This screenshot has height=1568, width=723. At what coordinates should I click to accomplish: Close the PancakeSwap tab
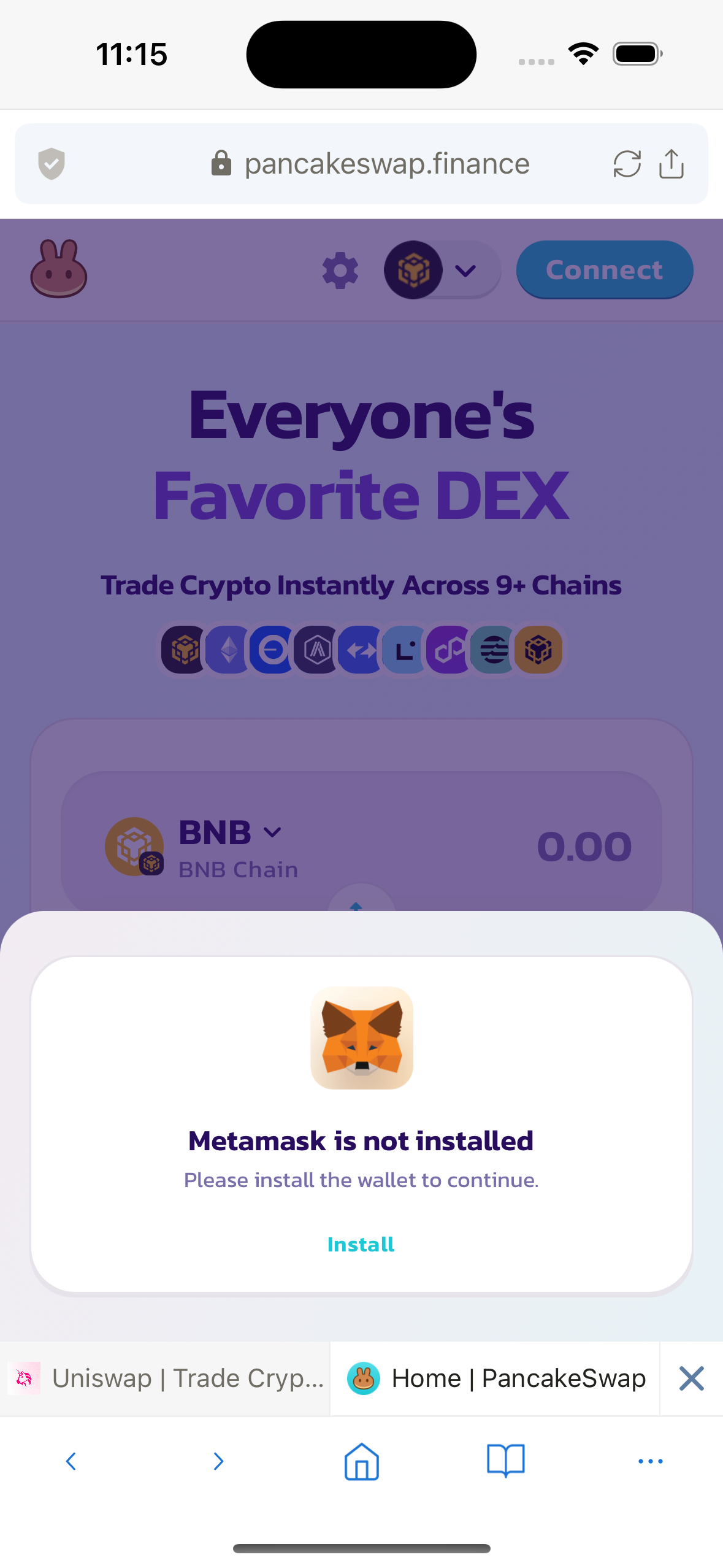point(691,1378)
